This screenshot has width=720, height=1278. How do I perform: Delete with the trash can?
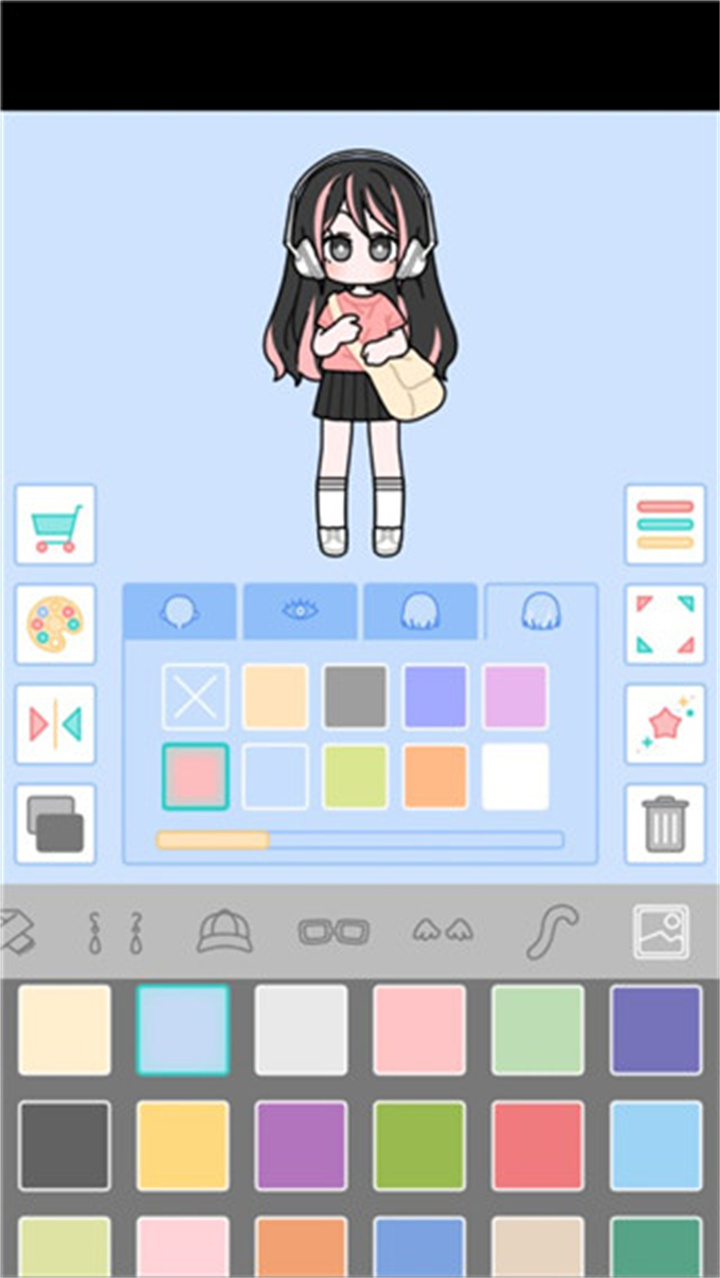pyautogui.click(x=665, y=823)
